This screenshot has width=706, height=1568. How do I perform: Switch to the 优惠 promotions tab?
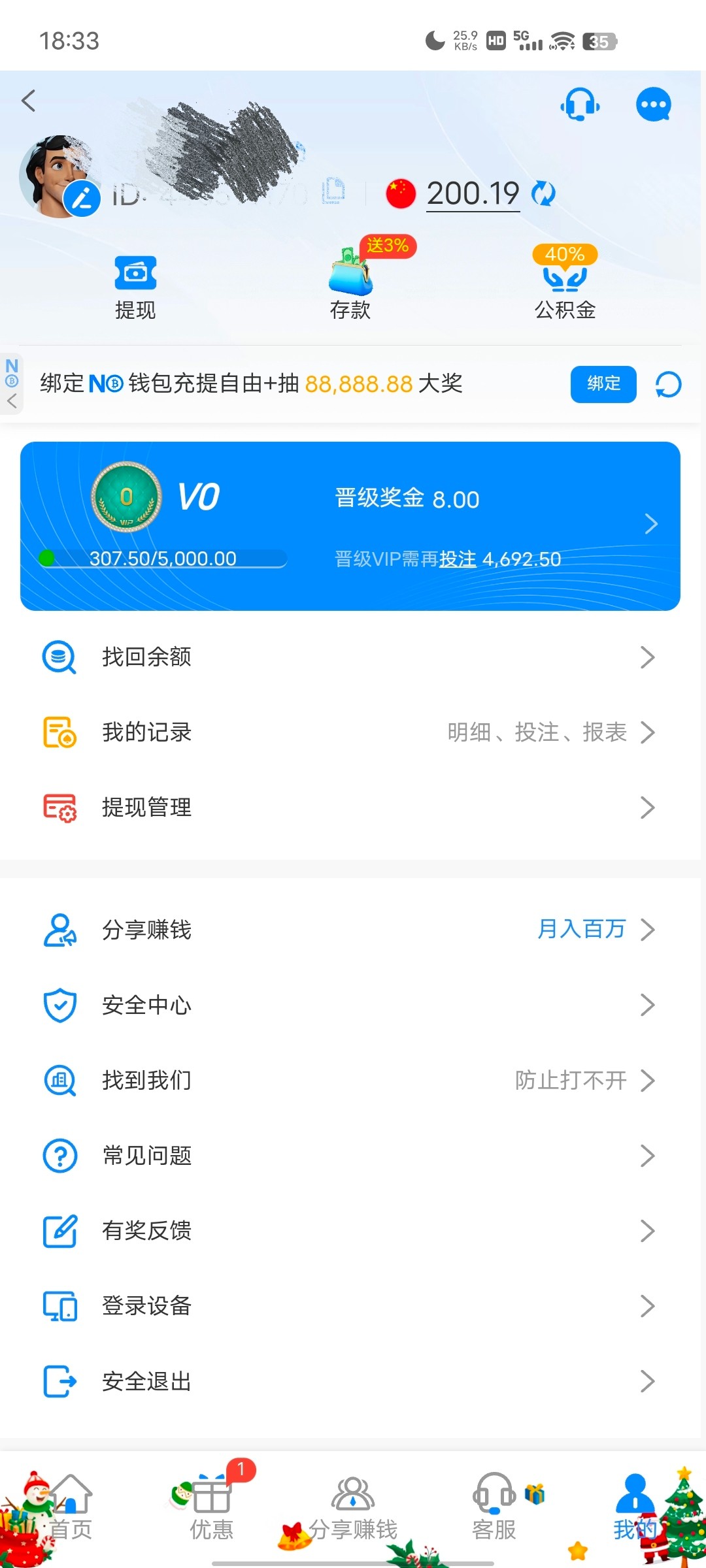tap(211, 1506)
